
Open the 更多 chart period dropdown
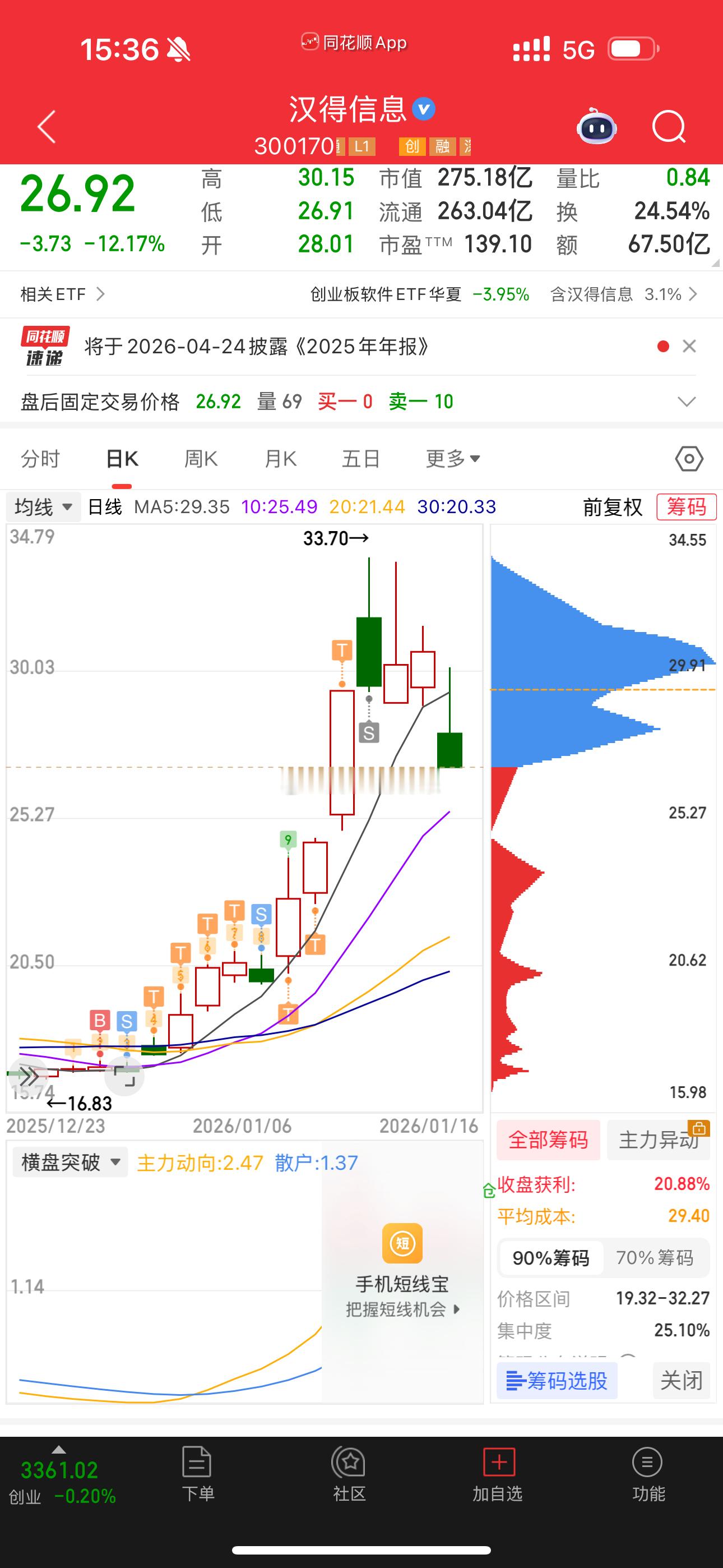click(x=452, y=458)
